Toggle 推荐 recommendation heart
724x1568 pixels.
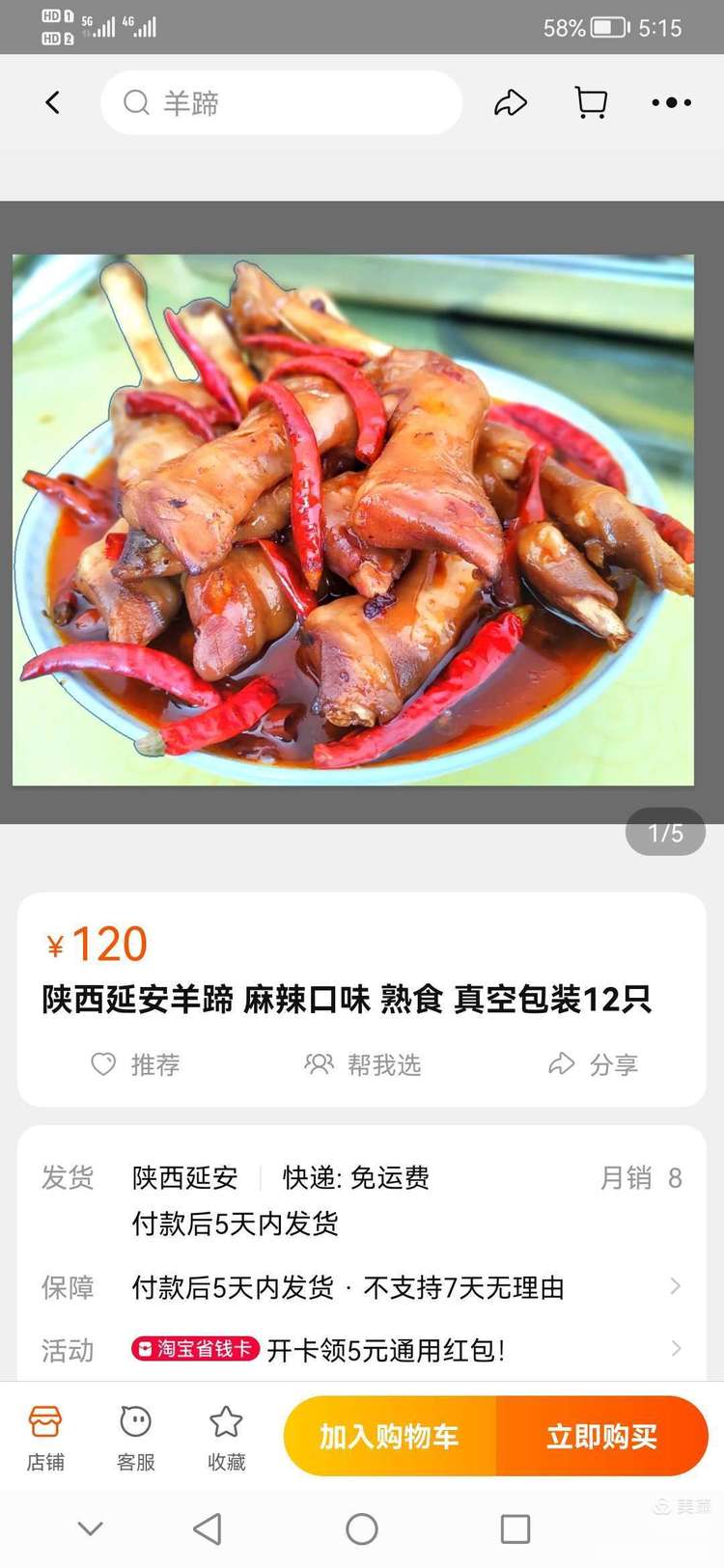136,1064
